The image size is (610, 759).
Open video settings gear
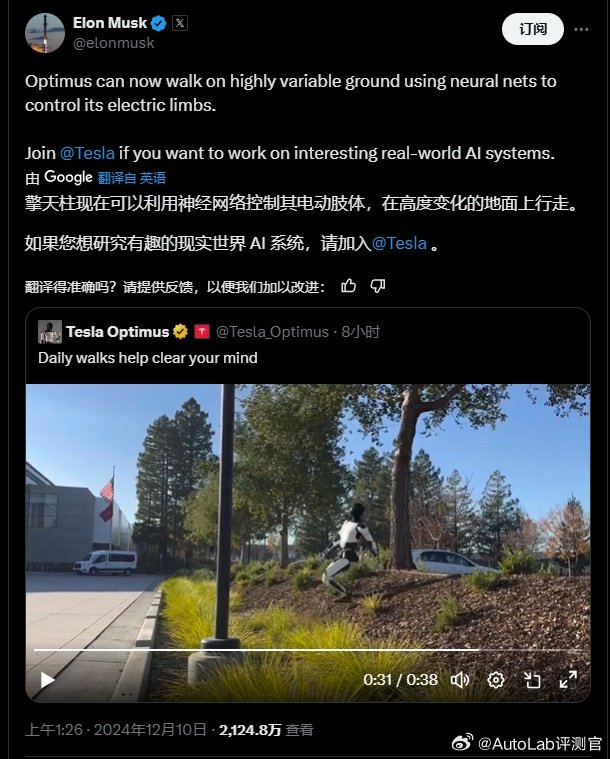[495, 680]
